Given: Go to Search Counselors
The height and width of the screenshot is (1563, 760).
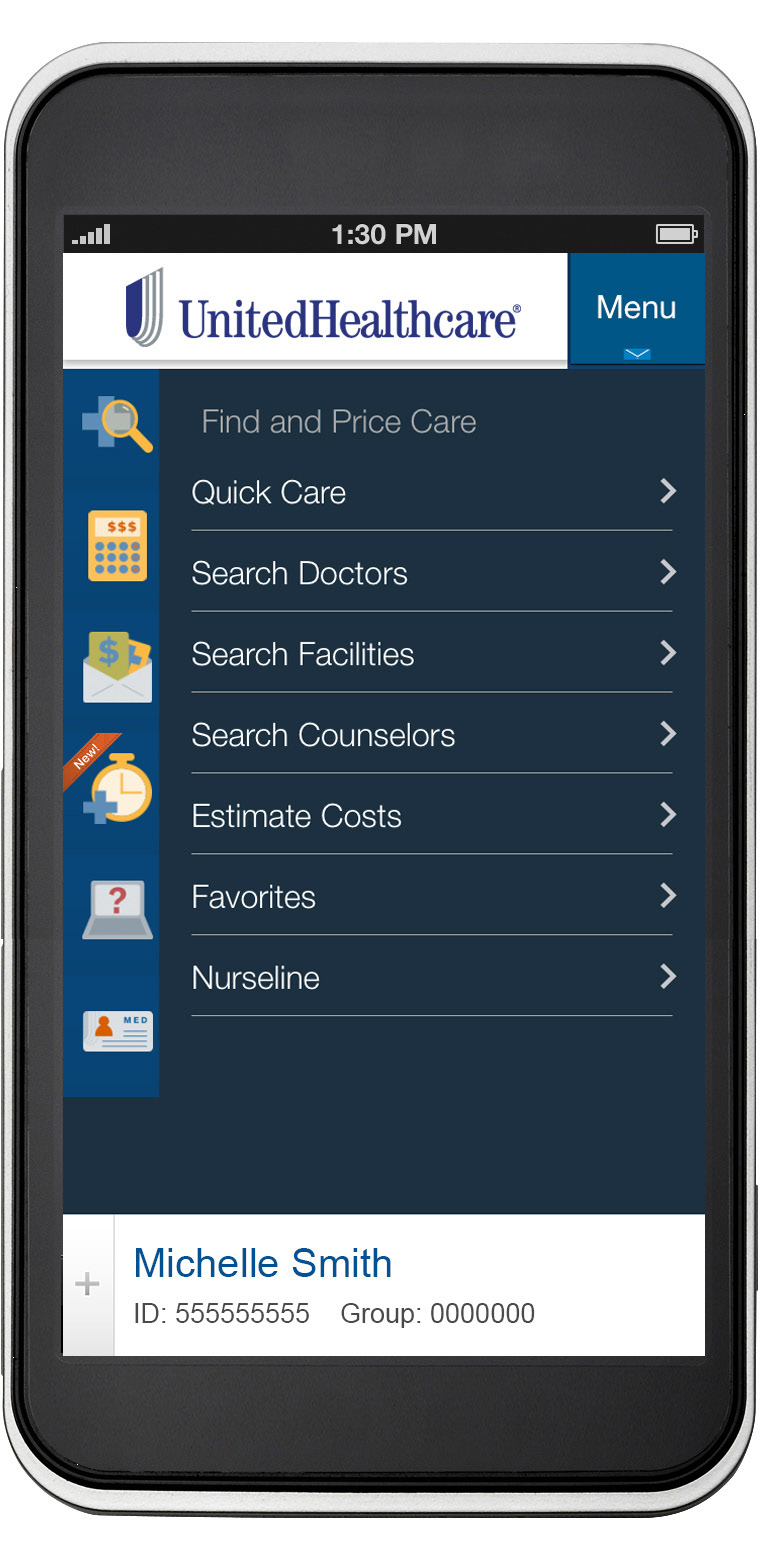Looking at the screenshot, I should coord(432,734).
